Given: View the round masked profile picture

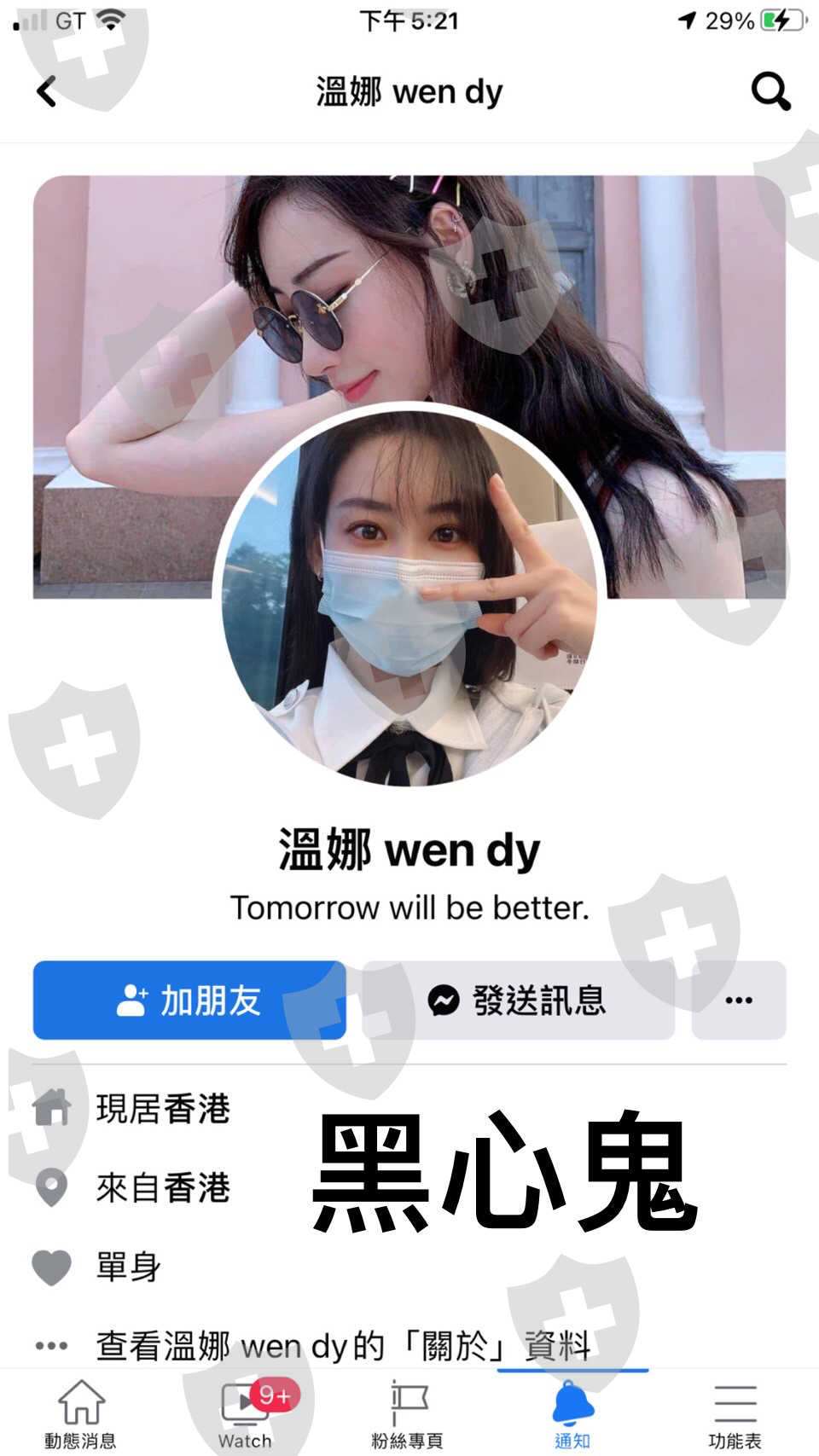Looking at the screenshot, I should [x=409, y=595].
